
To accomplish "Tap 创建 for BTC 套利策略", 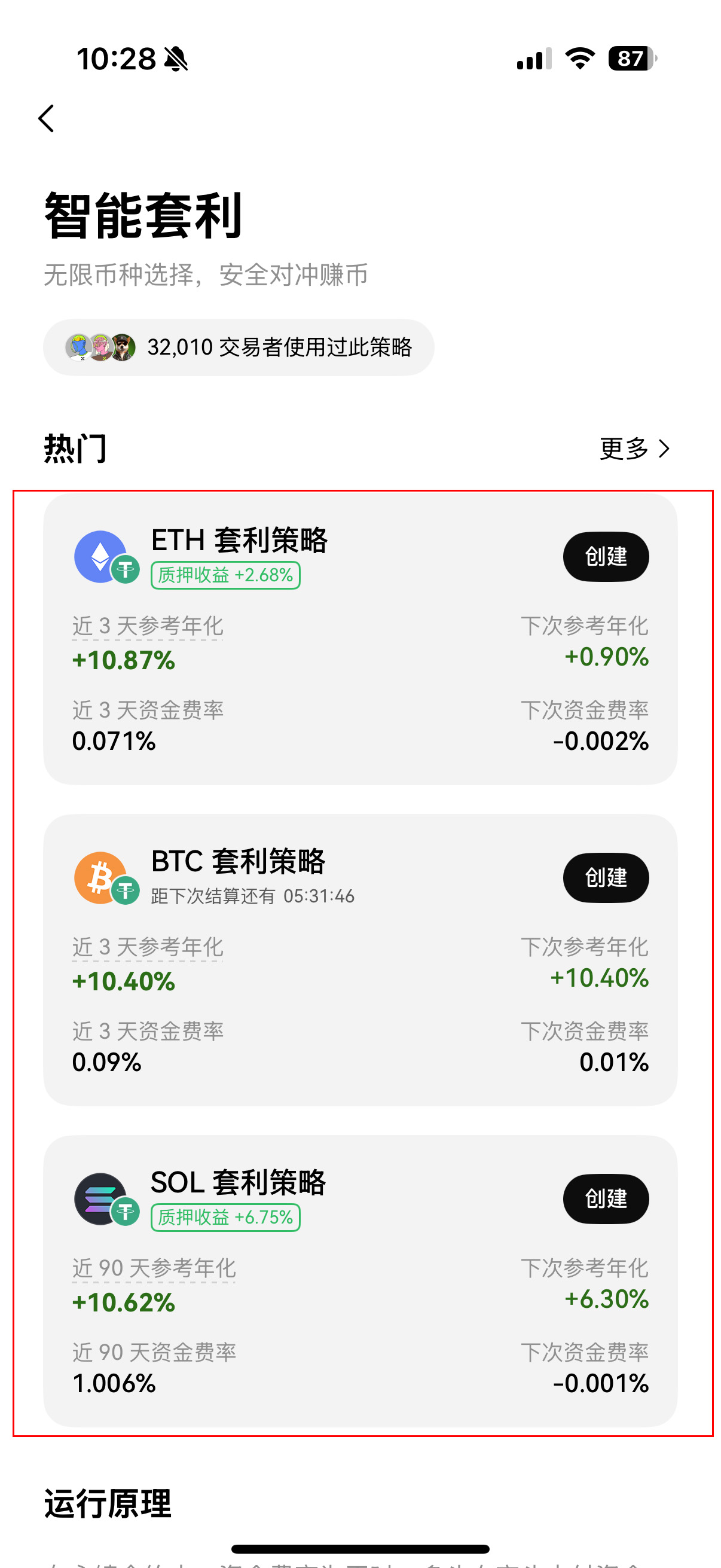I will 606,877.
